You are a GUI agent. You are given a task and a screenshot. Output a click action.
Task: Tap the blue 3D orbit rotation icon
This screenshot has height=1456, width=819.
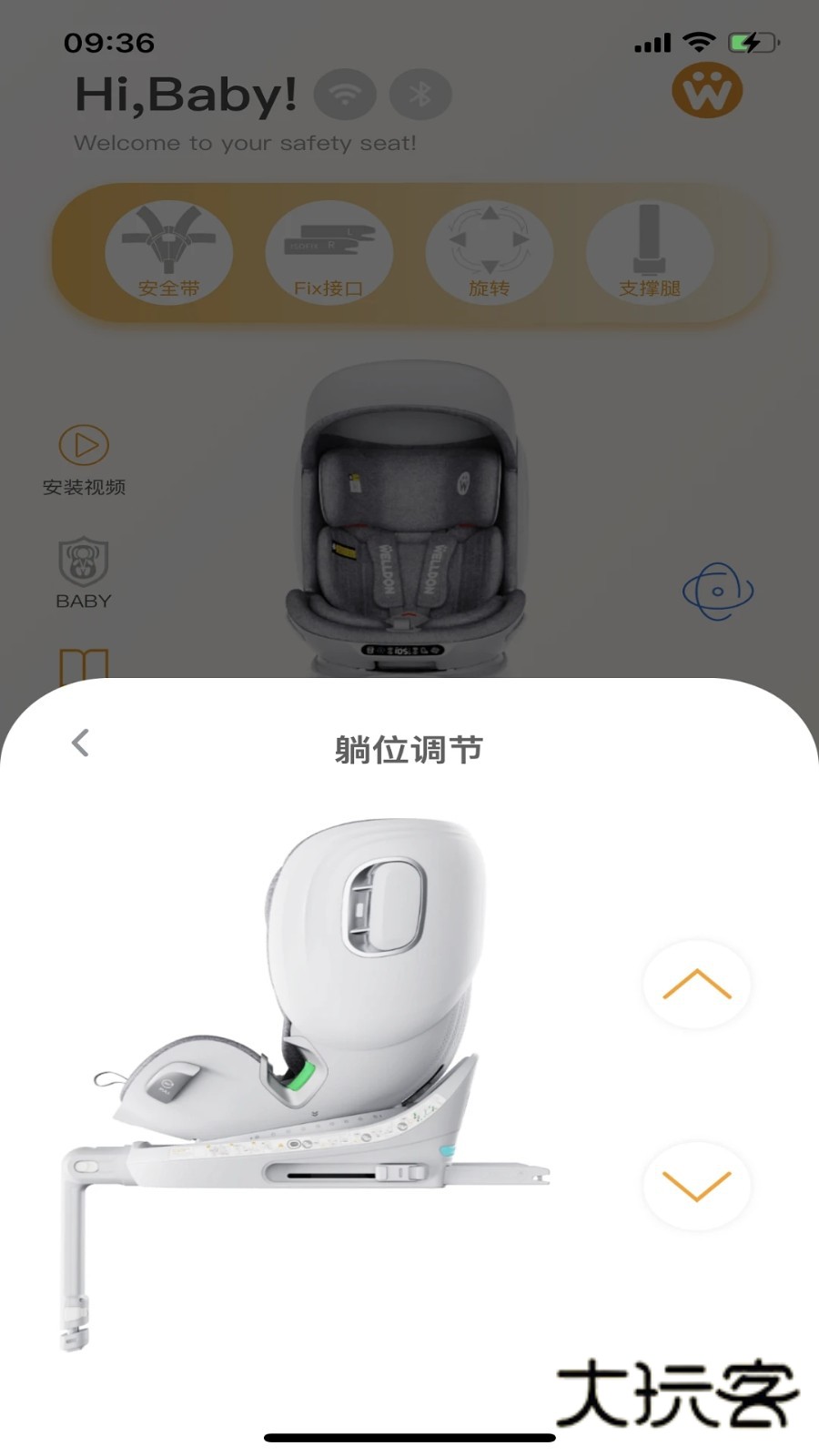(718, 590)
